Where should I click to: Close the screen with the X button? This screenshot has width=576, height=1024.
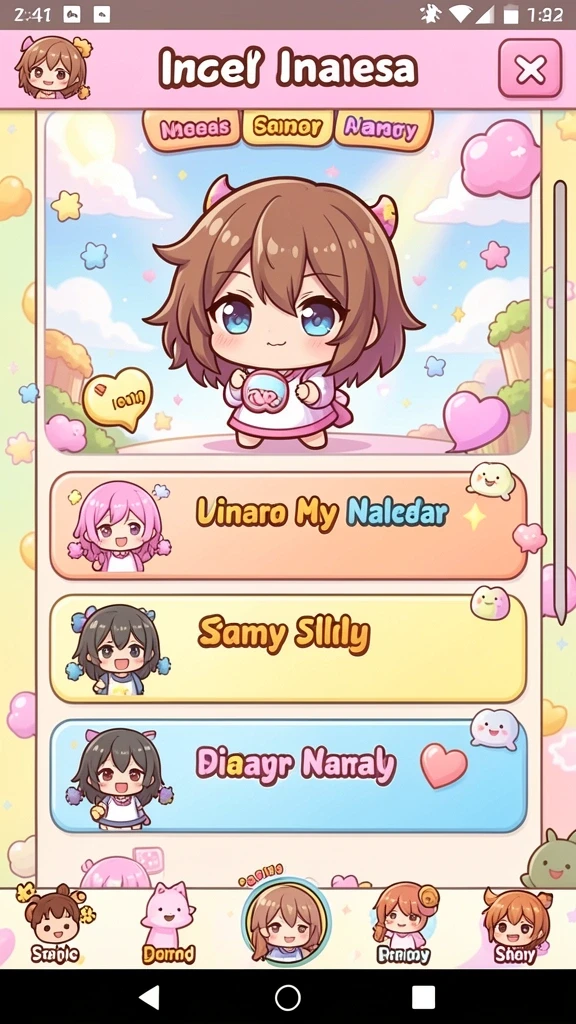click(x=530, y=69)
